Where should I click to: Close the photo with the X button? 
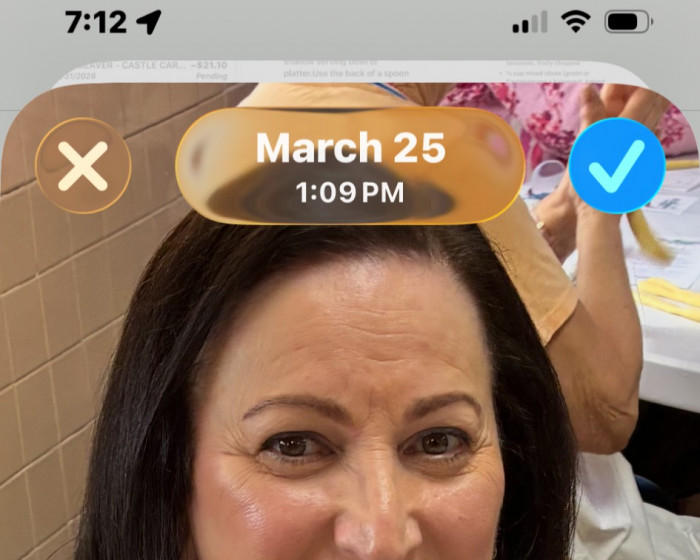[x=83, y=166]
